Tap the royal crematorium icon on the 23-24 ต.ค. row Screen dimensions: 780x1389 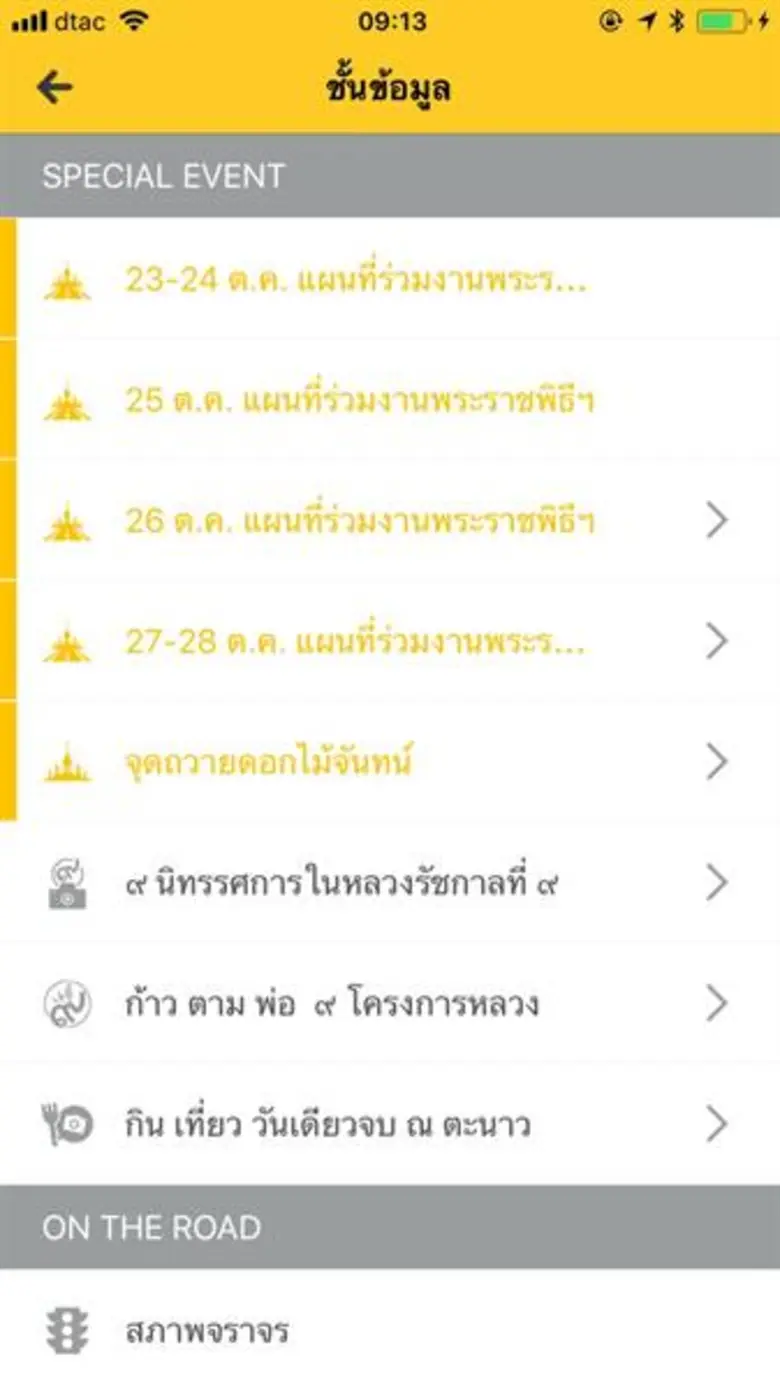[66, 280]
